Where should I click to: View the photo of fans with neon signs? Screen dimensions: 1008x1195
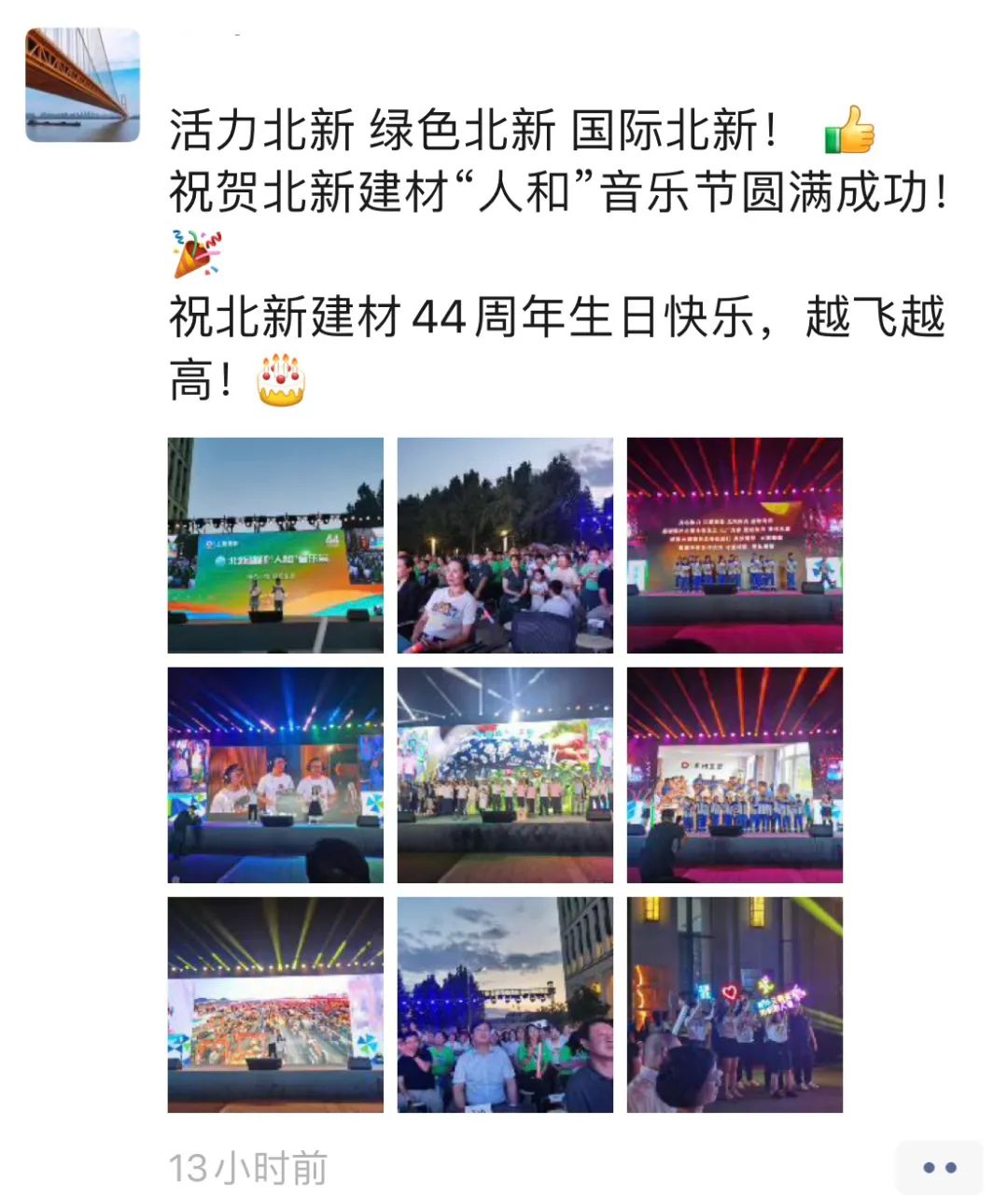coord(735,1005)
